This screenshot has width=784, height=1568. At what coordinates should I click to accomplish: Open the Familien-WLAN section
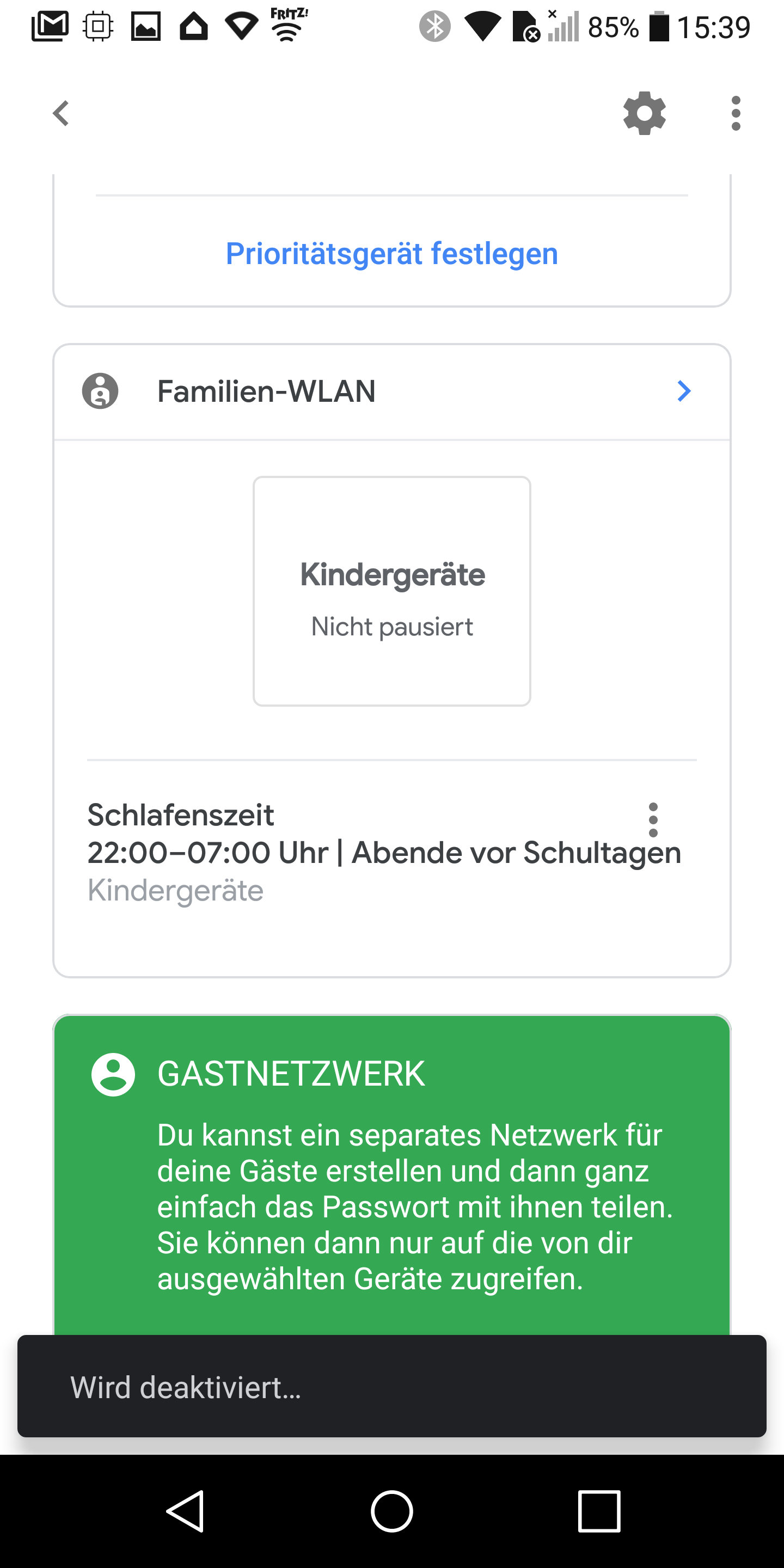(391, 391)
